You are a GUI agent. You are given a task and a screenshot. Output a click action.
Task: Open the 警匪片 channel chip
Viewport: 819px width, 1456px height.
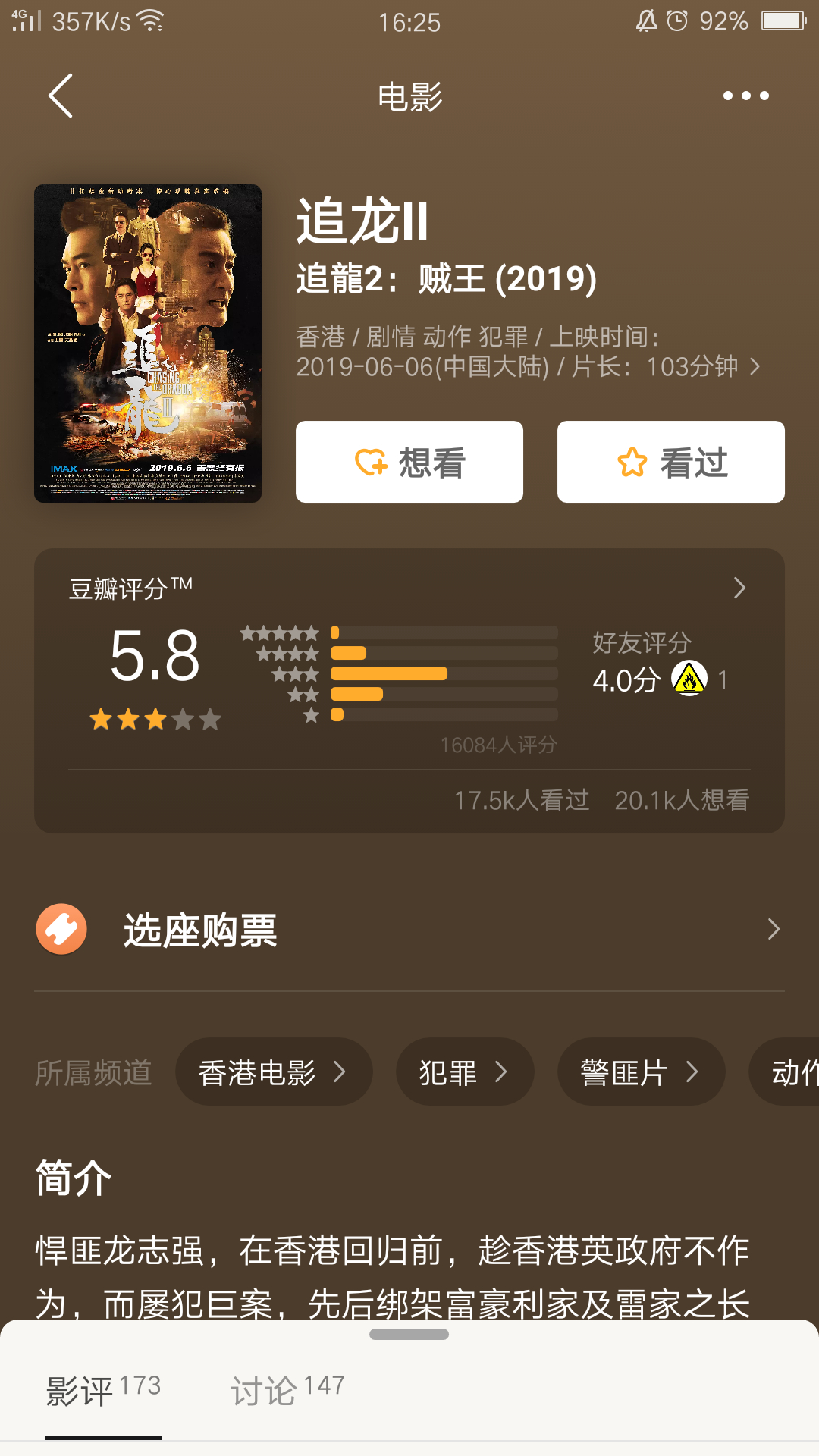pyautogui.click(x=641, y=1072)
